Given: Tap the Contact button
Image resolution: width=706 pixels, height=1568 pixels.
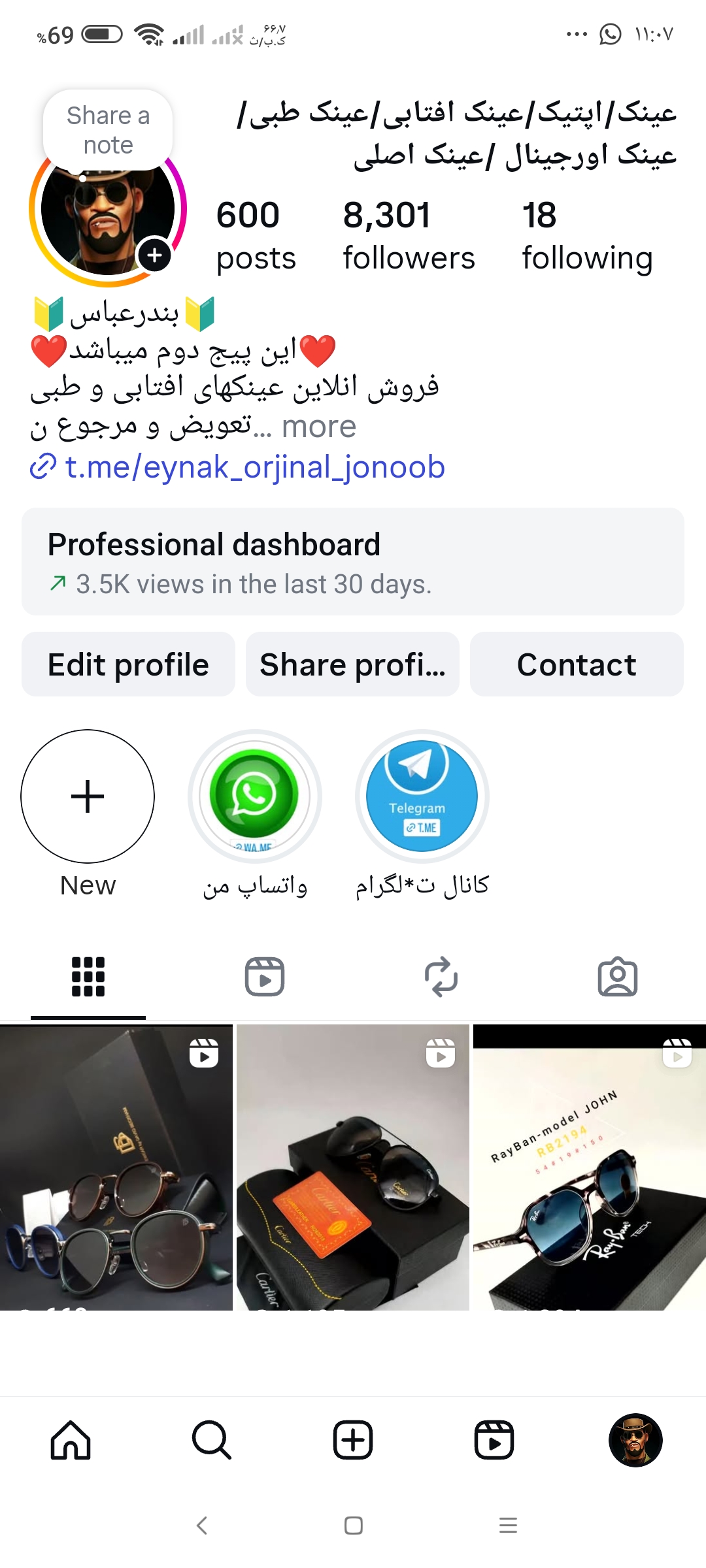Looking at the screenshot, I should 576,664.
